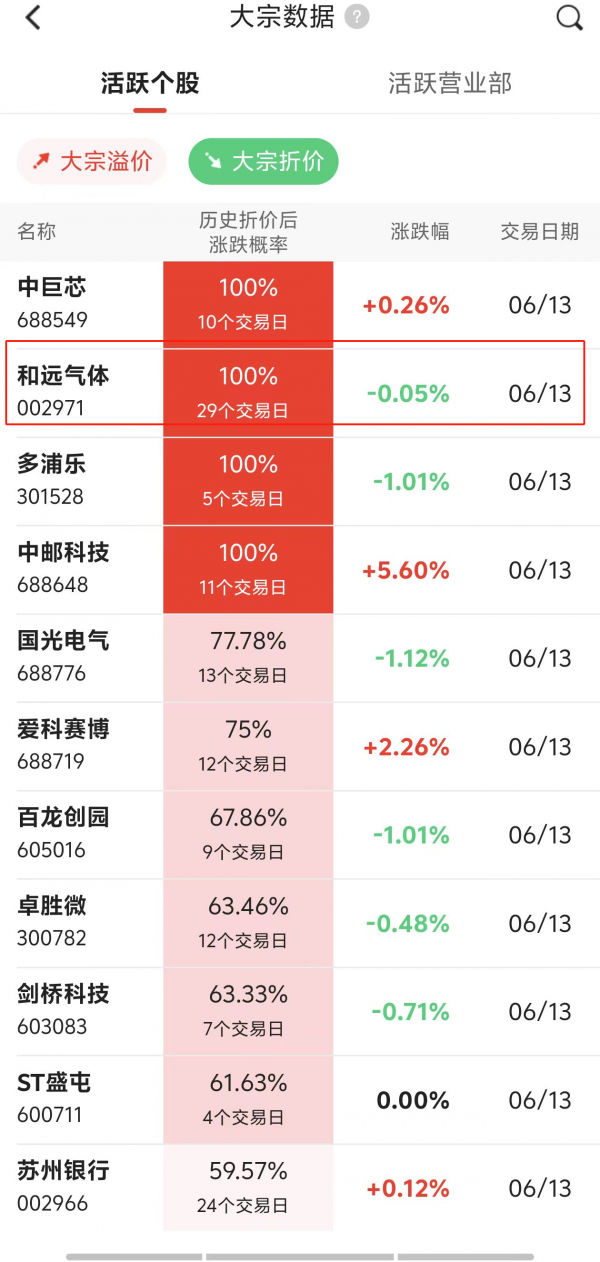Screen dimensions: 600x1262
Task: Tap the help icon beside 大宗数据
Action: (356, 17)
